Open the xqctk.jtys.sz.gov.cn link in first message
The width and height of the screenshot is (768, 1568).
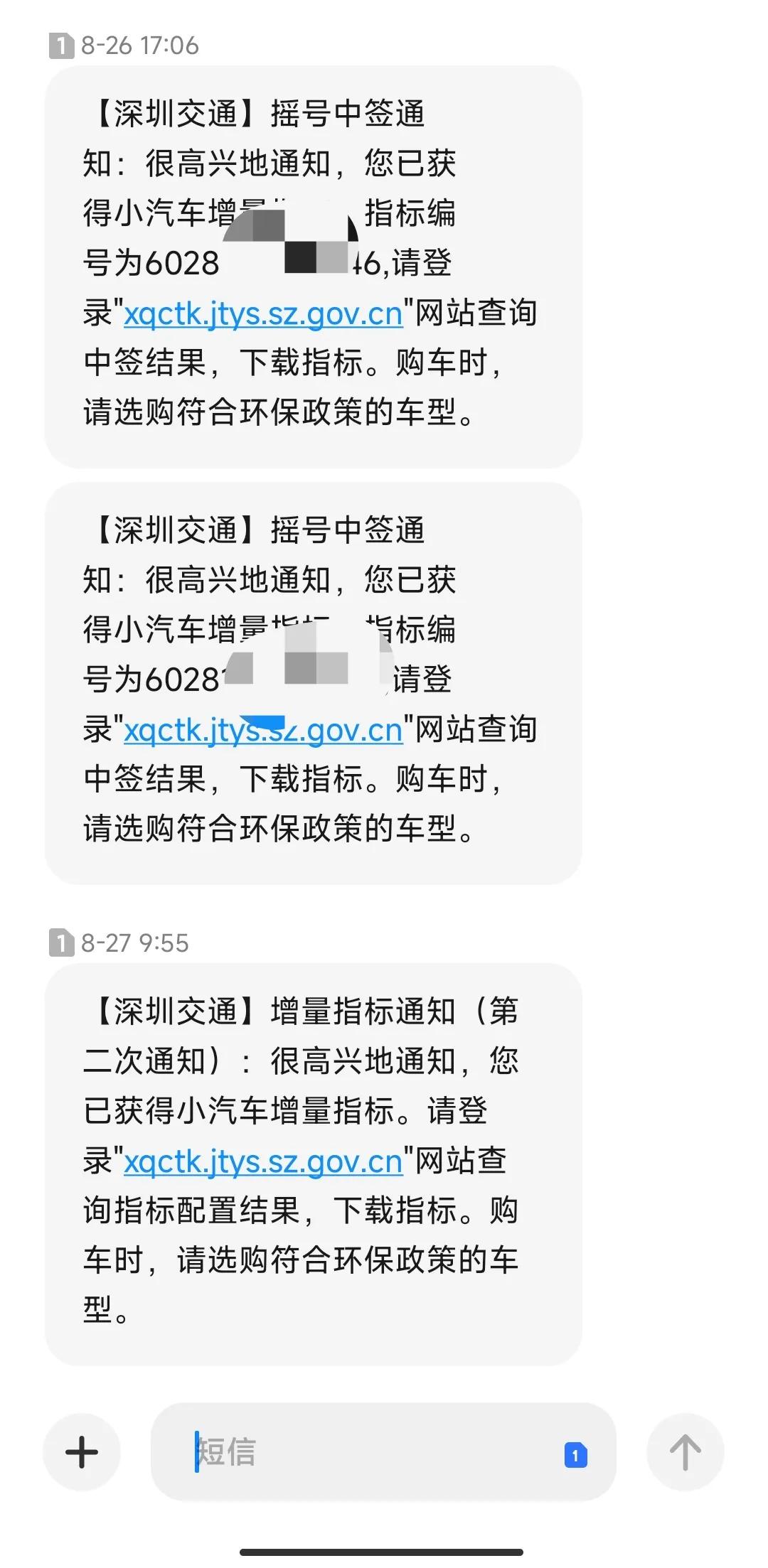pos(263,313)
